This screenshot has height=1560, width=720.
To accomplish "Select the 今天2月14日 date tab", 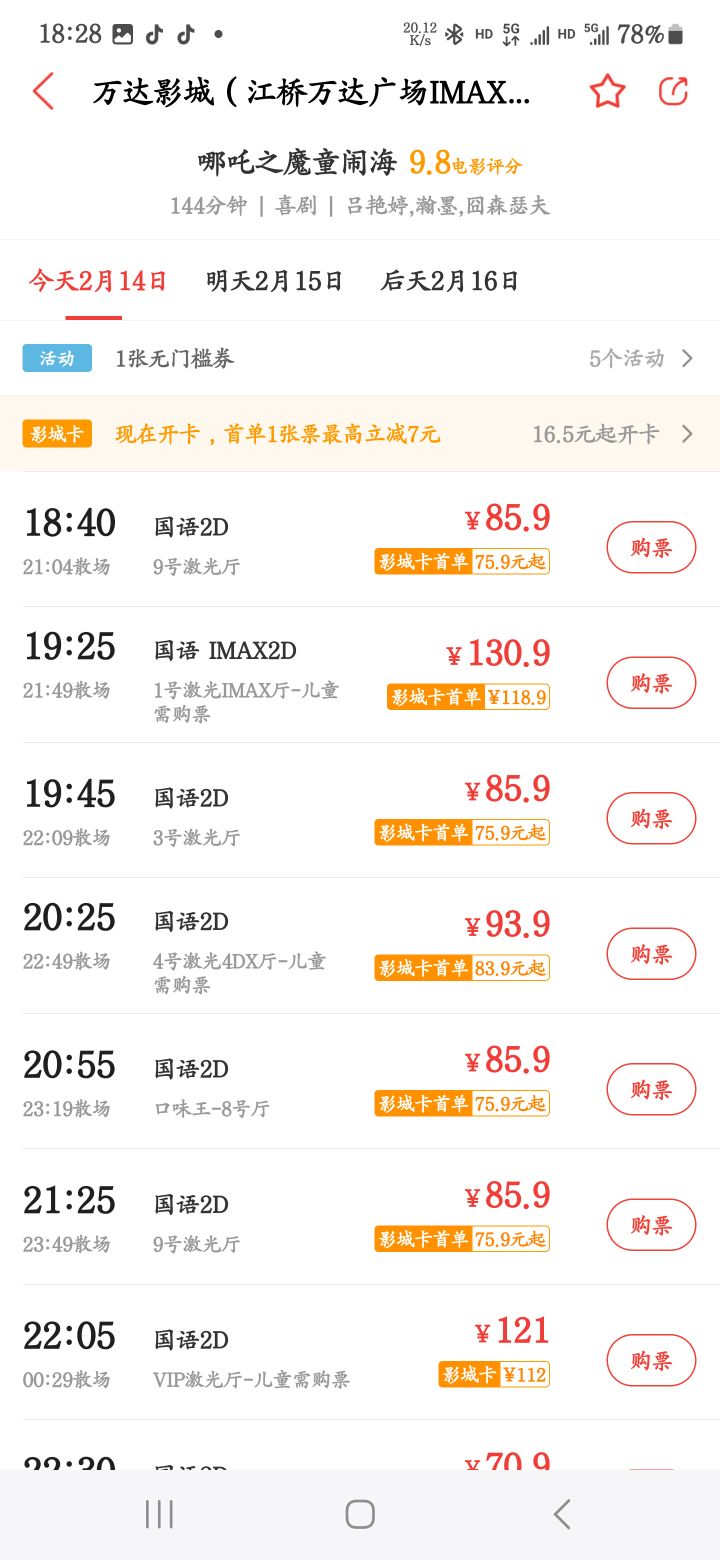I will [97, 281].
